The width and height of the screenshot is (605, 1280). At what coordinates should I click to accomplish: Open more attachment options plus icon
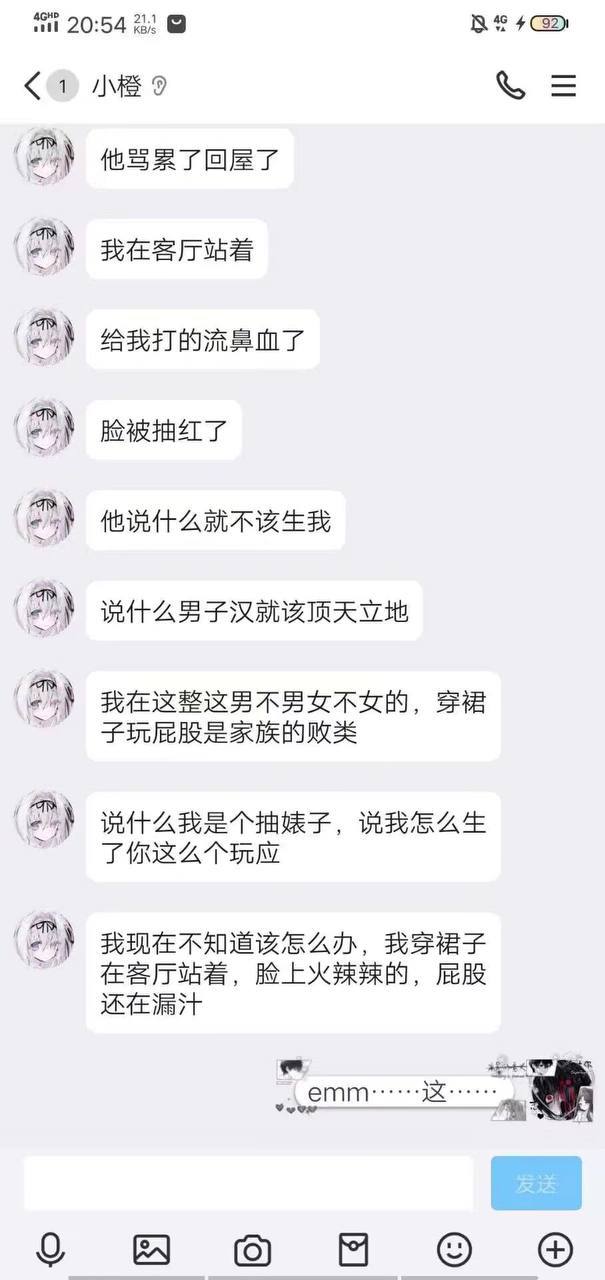tap(555, 1249)
